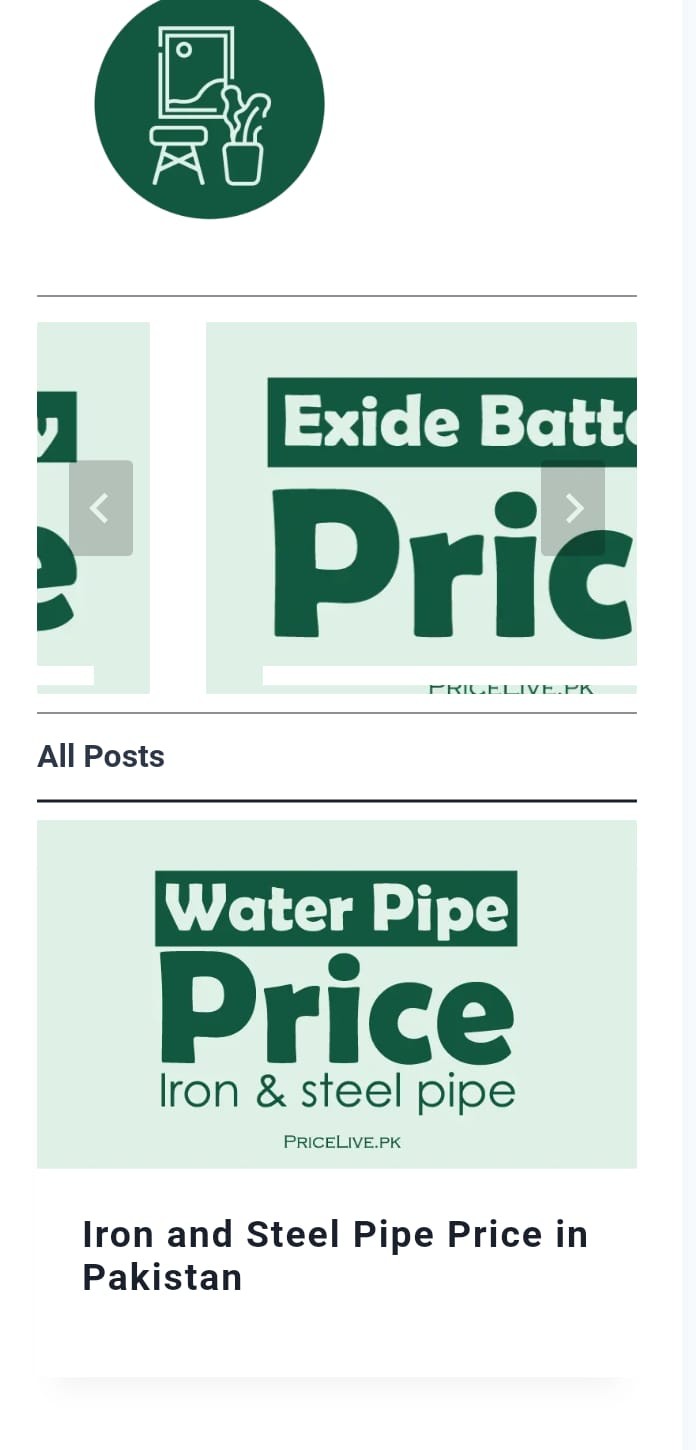The image size is (696, 1450).
Task: Go to the previous carousel slide
Action: click(100, 508)
